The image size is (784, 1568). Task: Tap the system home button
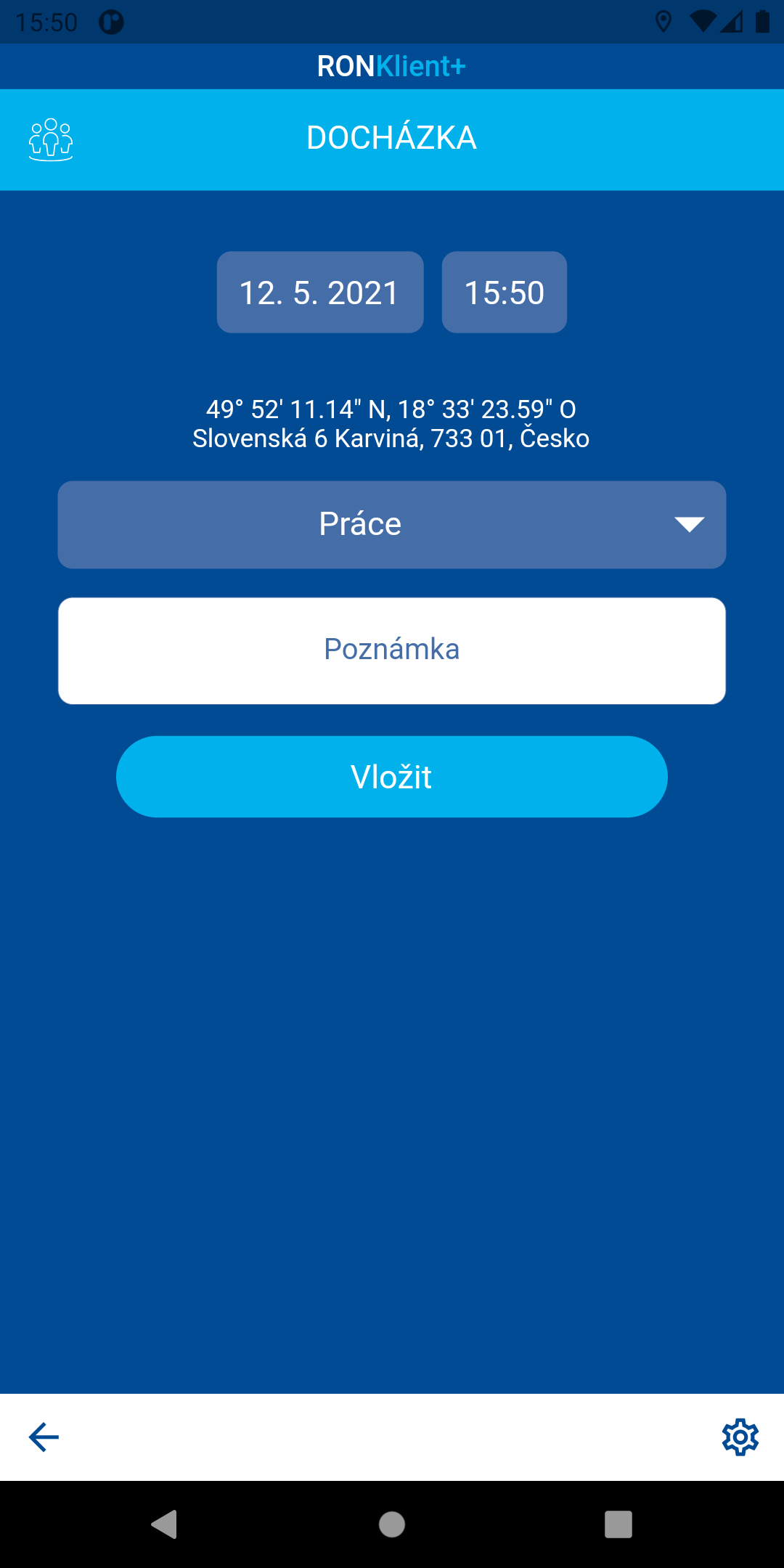pos(392,1524)
